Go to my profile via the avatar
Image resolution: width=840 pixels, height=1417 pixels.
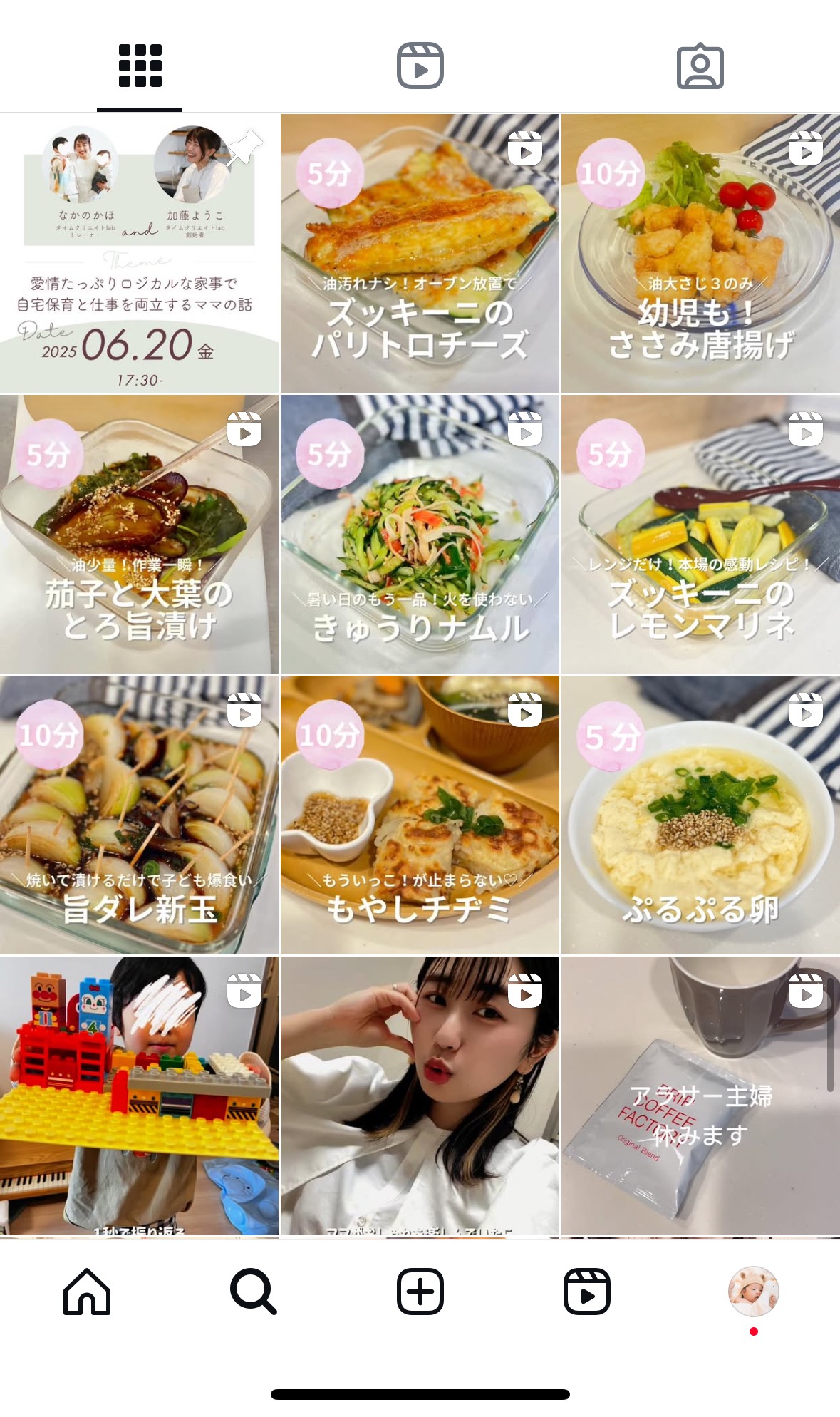[753, 1291]
